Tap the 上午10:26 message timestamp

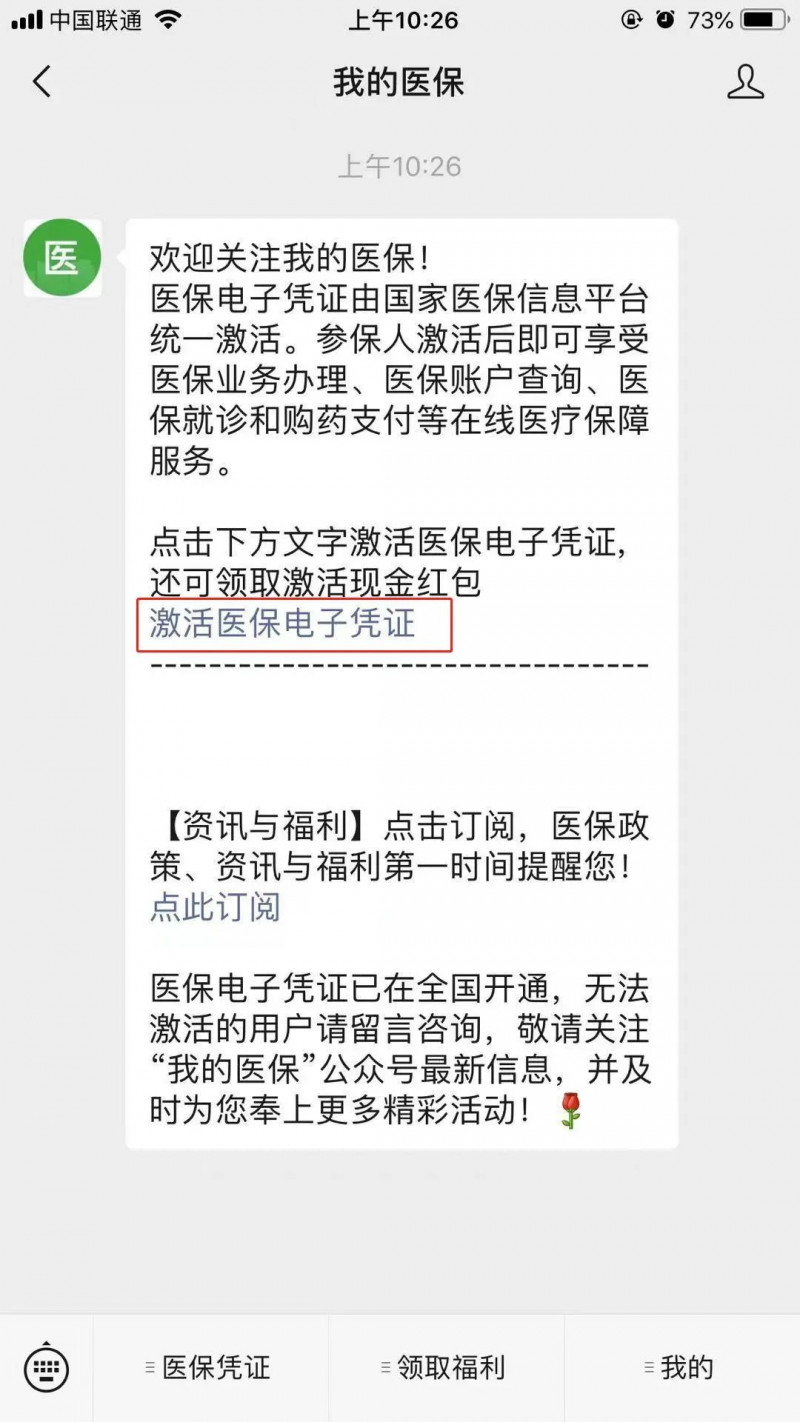pyautogui.click(x=400, y=166)
